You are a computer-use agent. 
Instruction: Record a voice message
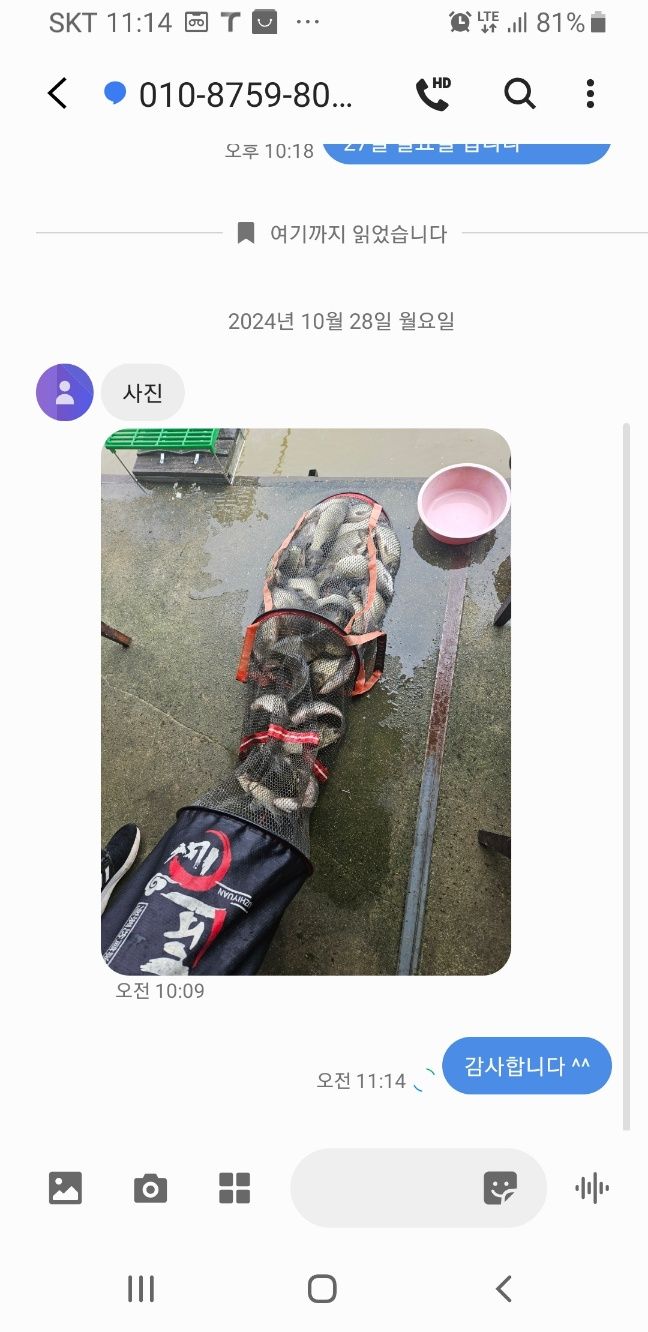(x=592, y=1188)
